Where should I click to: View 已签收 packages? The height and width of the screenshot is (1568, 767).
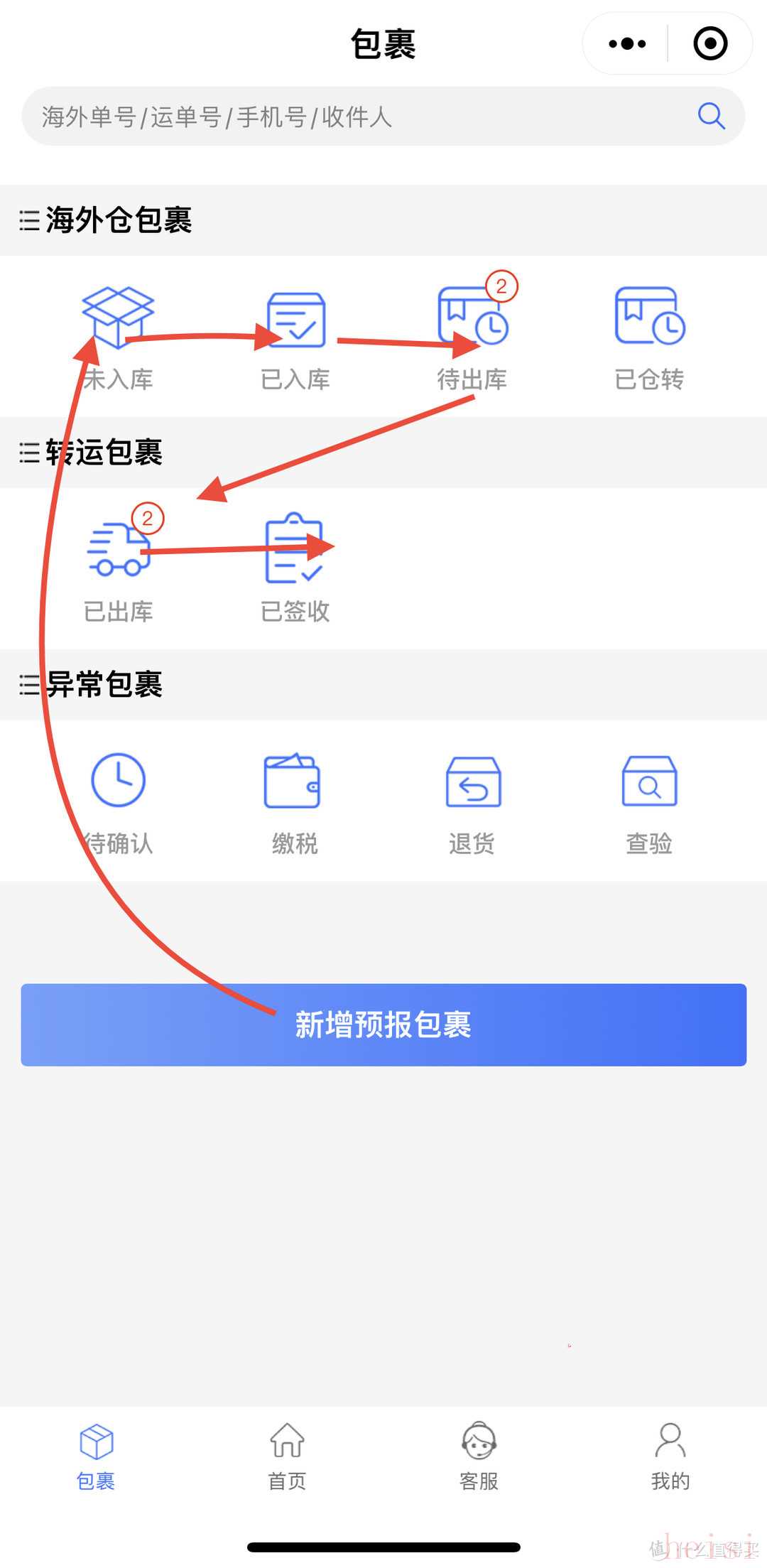point(295,569)
